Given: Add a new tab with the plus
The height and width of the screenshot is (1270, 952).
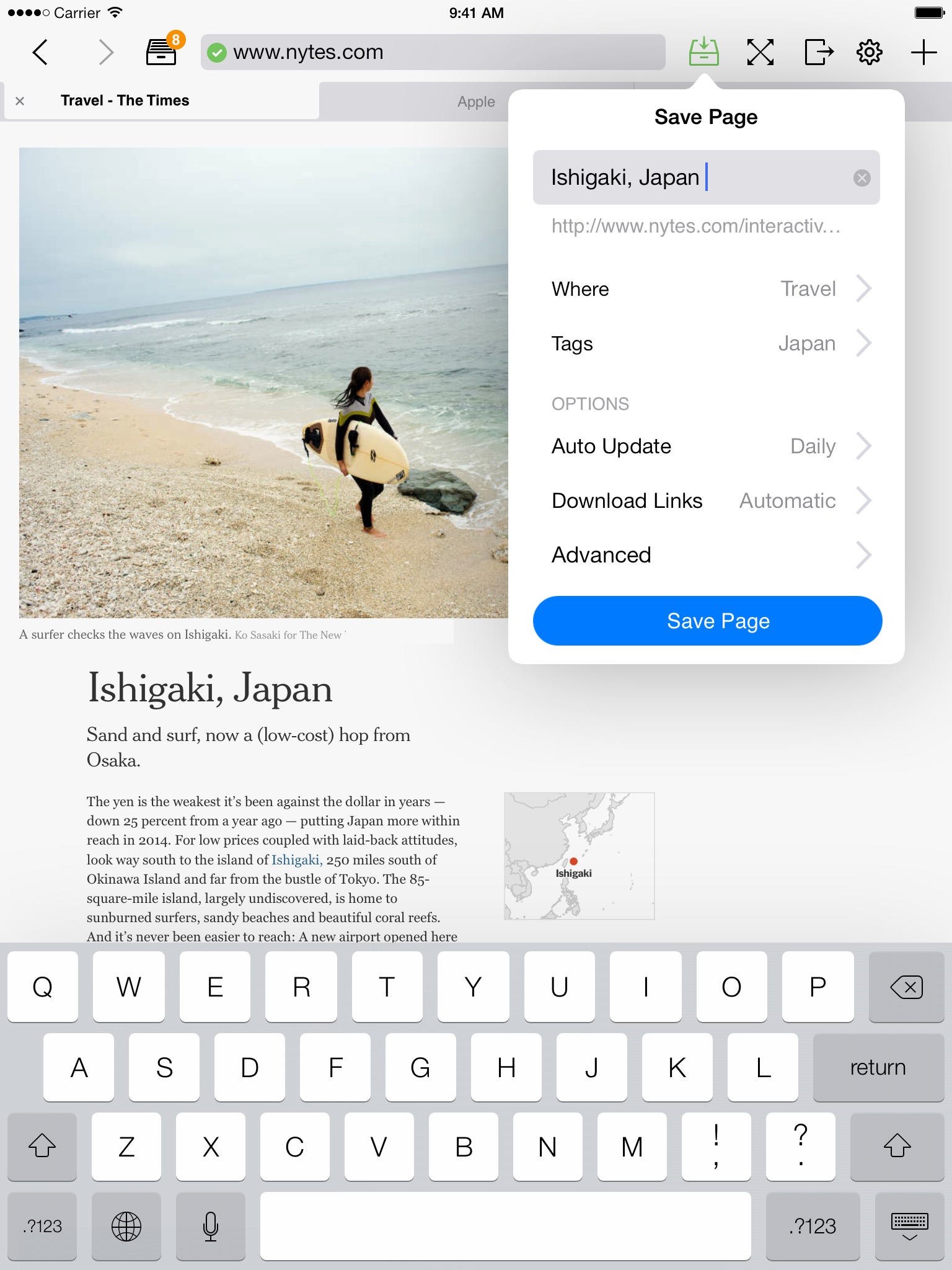Looking at the screenshot, I should [923, 52].
